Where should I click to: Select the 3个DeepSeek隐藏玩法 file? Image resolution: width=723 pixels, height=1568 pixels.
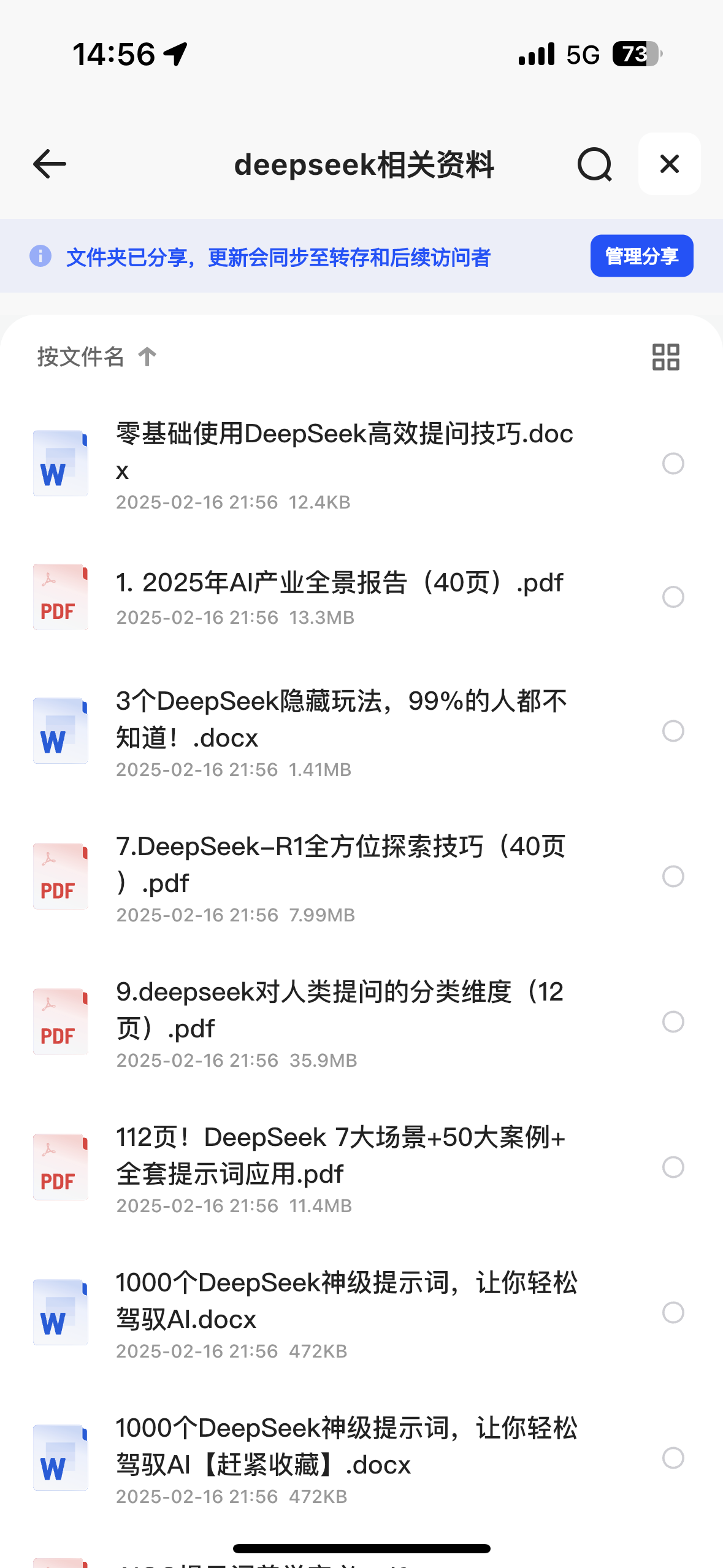pyautogui.click(x=673, y=731)
